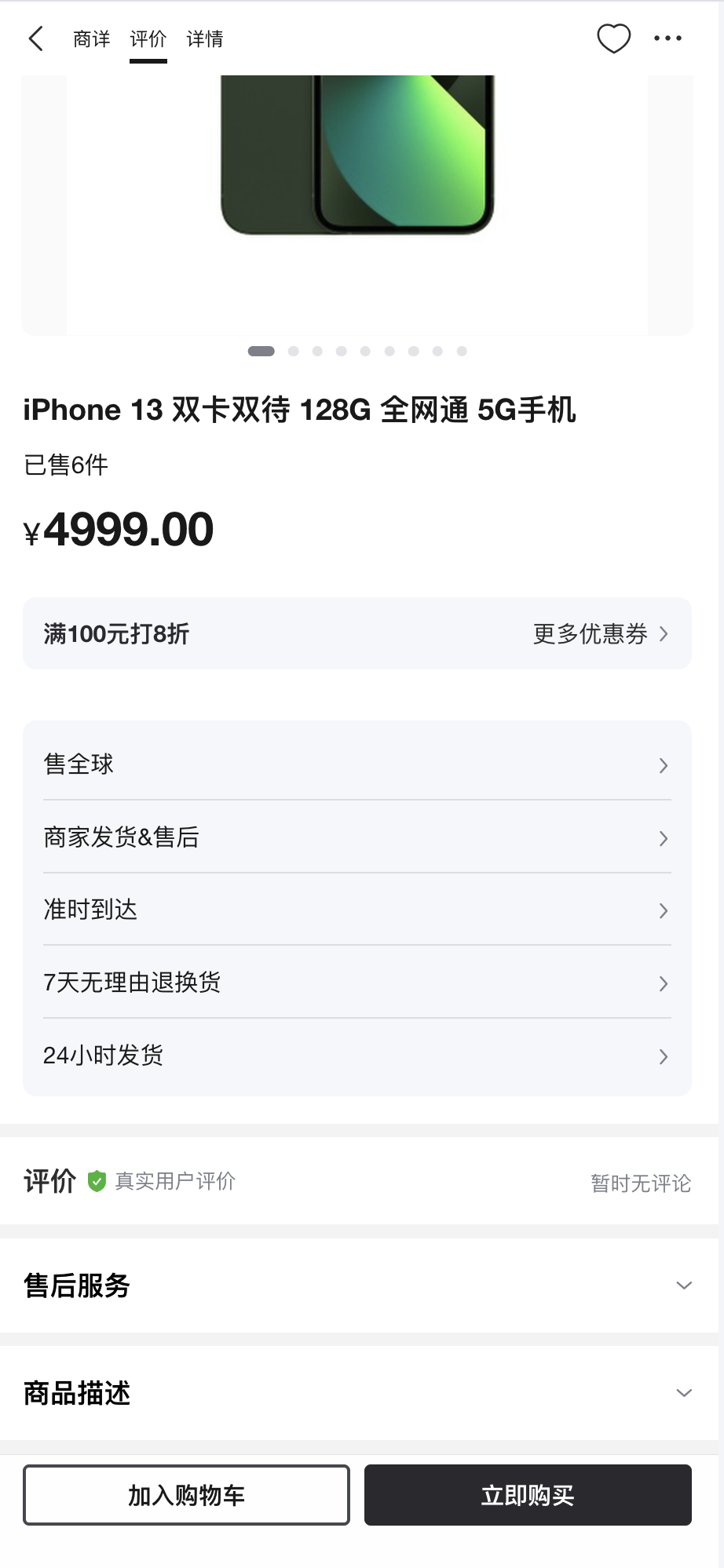Screen dimensions: 724x1568
Task: Open 7天无理由退换货 policy
Action: (357, 983)
